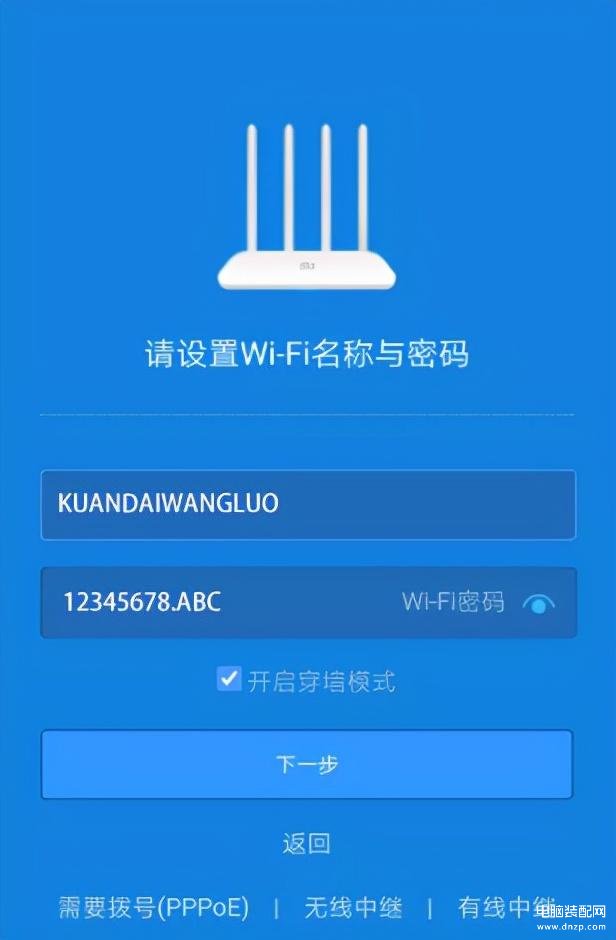Uncheck the 开启穿墙模式 checkbox
This screenshot has width=616, height=940.
pyautogui.click(x=230, y=680)
